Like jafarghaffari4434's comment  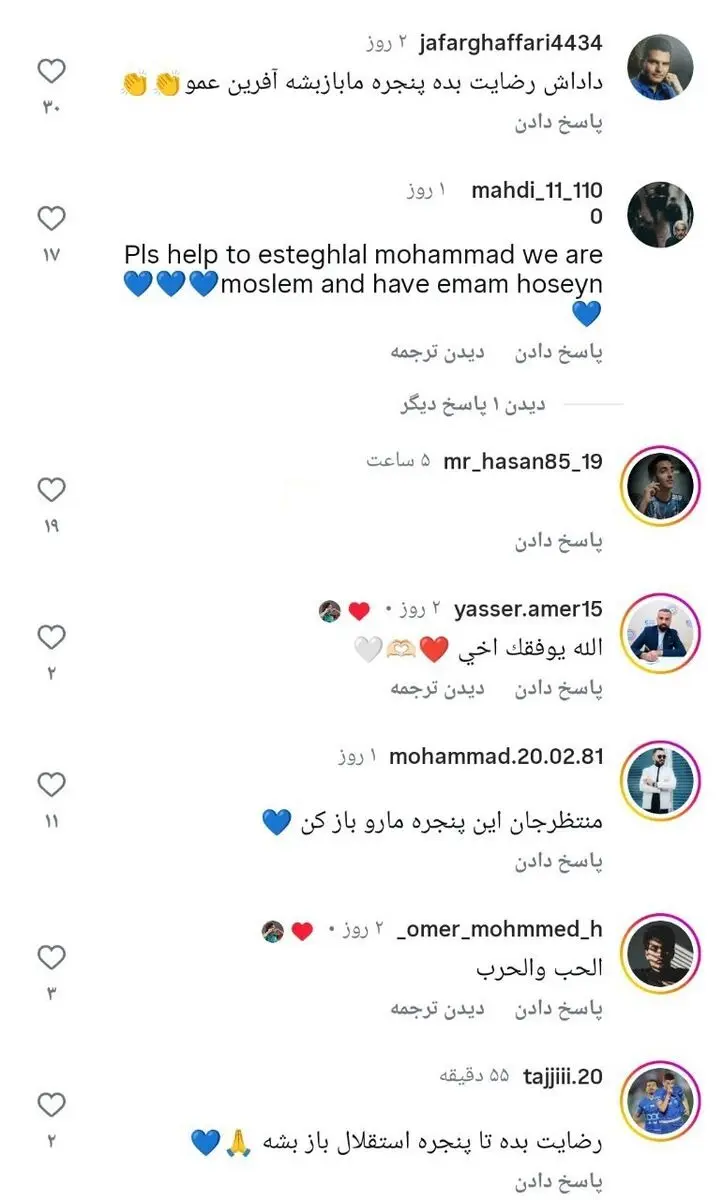pos(51,71)
